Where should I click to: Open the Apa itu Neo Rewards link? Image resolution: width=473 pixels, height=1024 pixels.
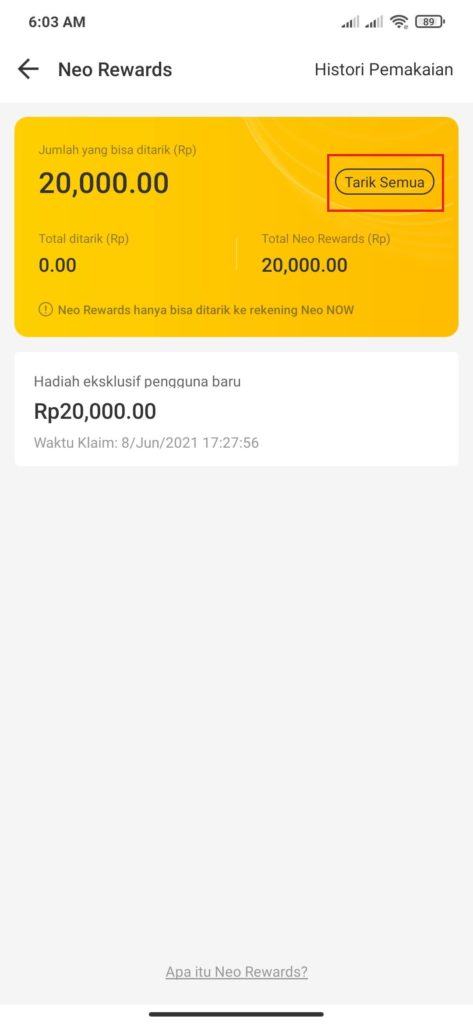[236, 971]
